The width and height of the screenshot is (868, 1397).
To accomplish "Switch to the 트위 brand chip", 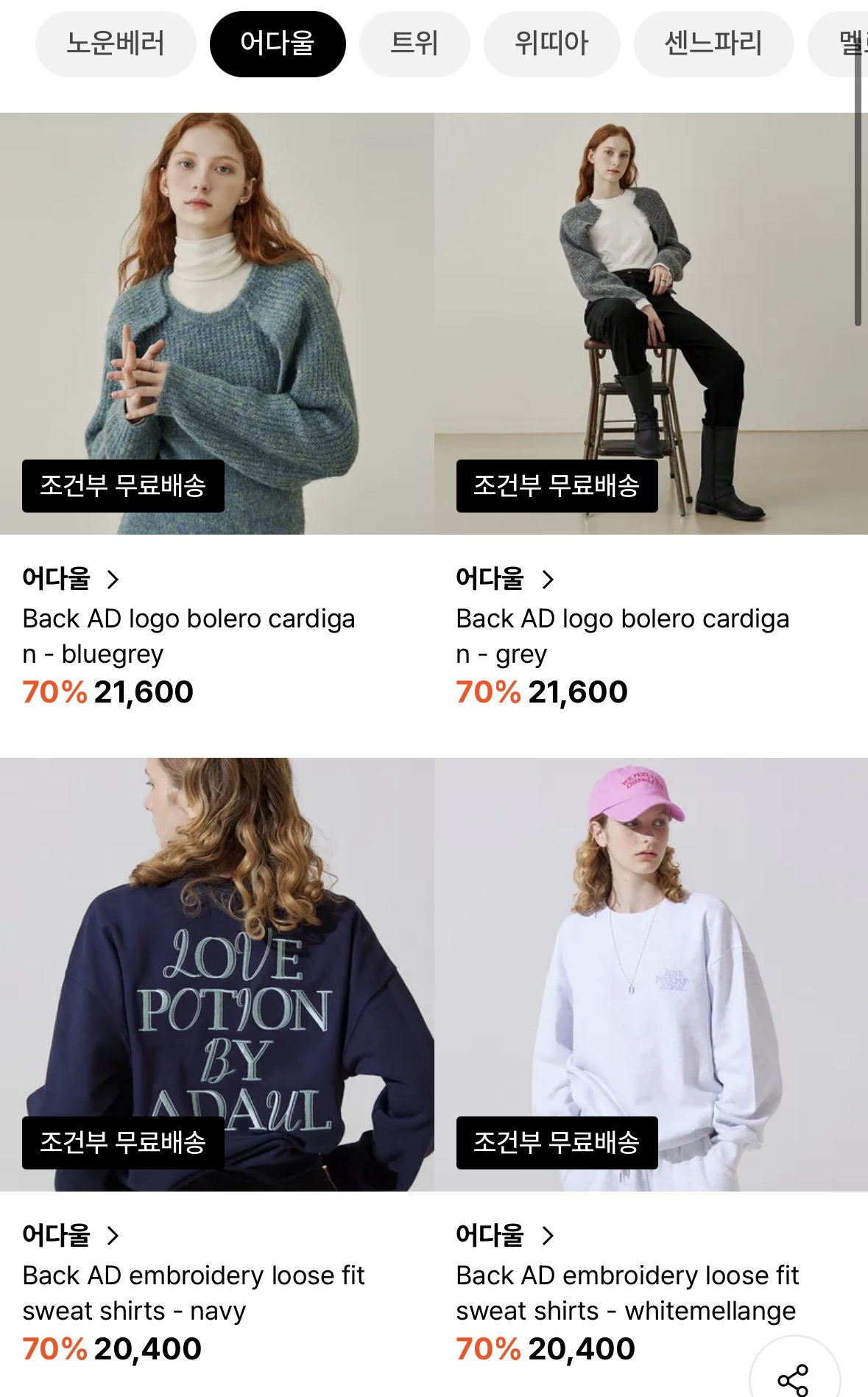I will [414, 43].
